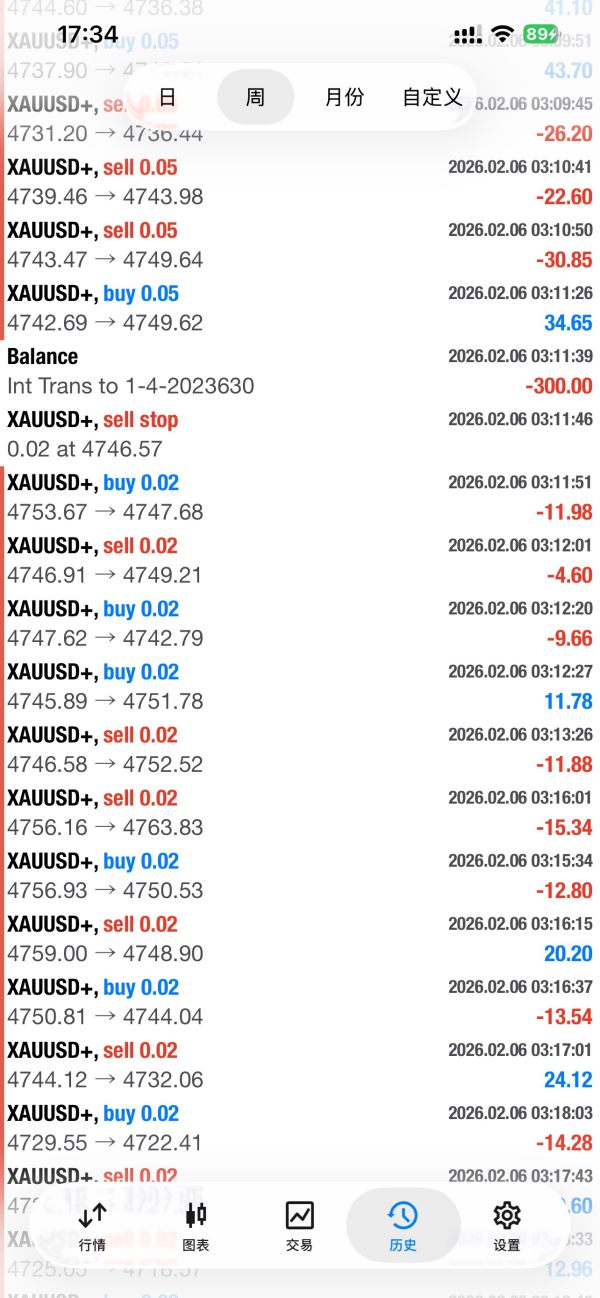Tap the 历史 history tab

pyautogui.click(x=403, y=1226)
